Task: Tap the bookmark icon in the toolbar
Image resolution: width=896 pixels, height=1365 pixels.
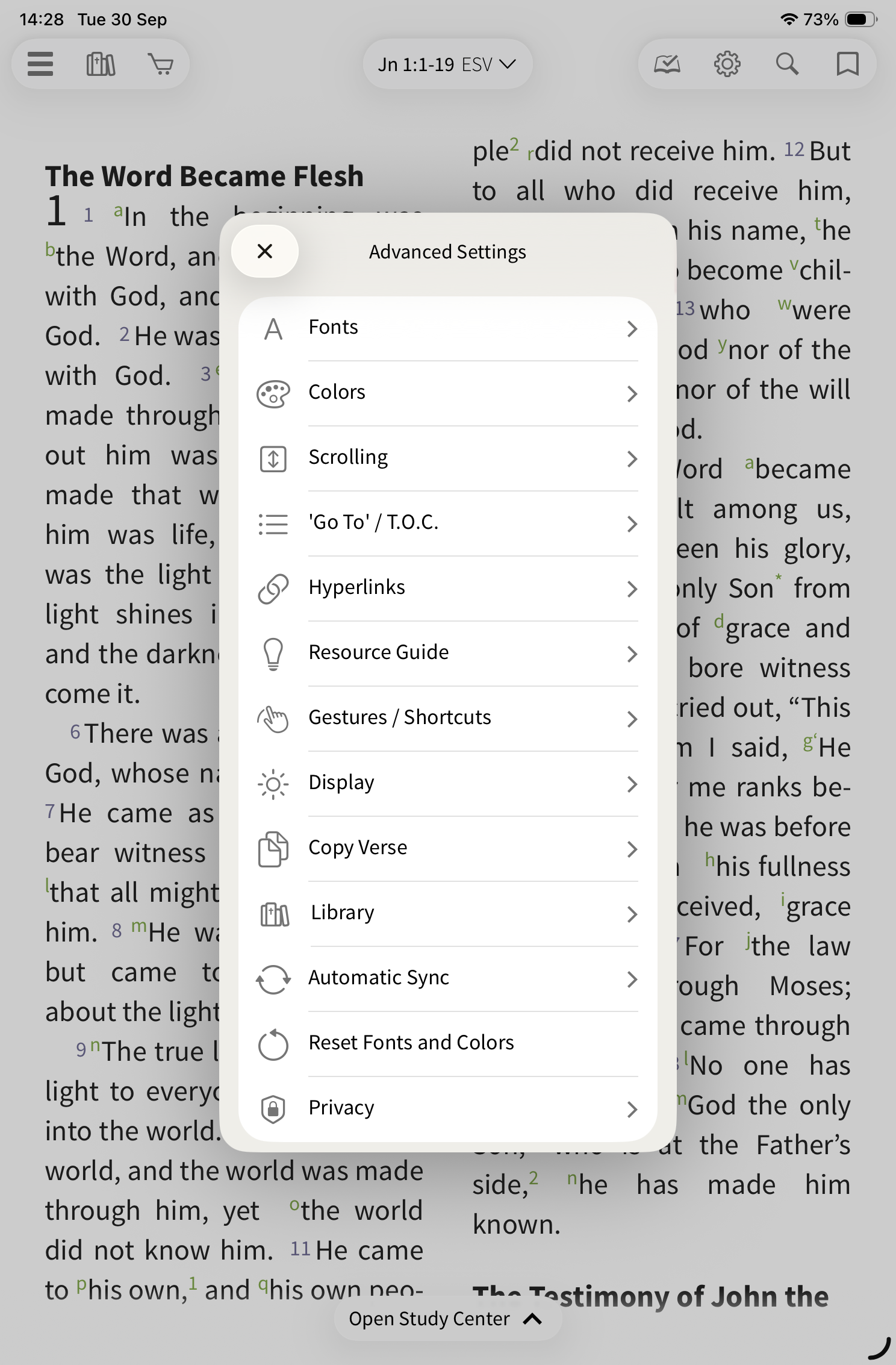Action: 847,64
